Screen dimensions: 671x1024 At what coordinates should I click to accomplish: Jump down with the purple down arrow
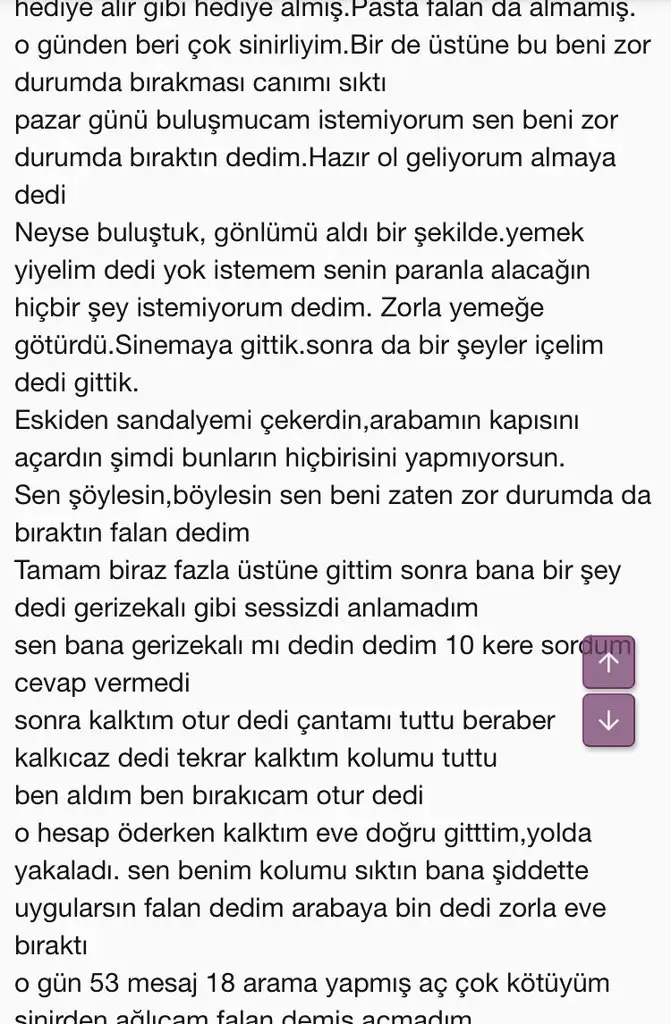(608, 721)
